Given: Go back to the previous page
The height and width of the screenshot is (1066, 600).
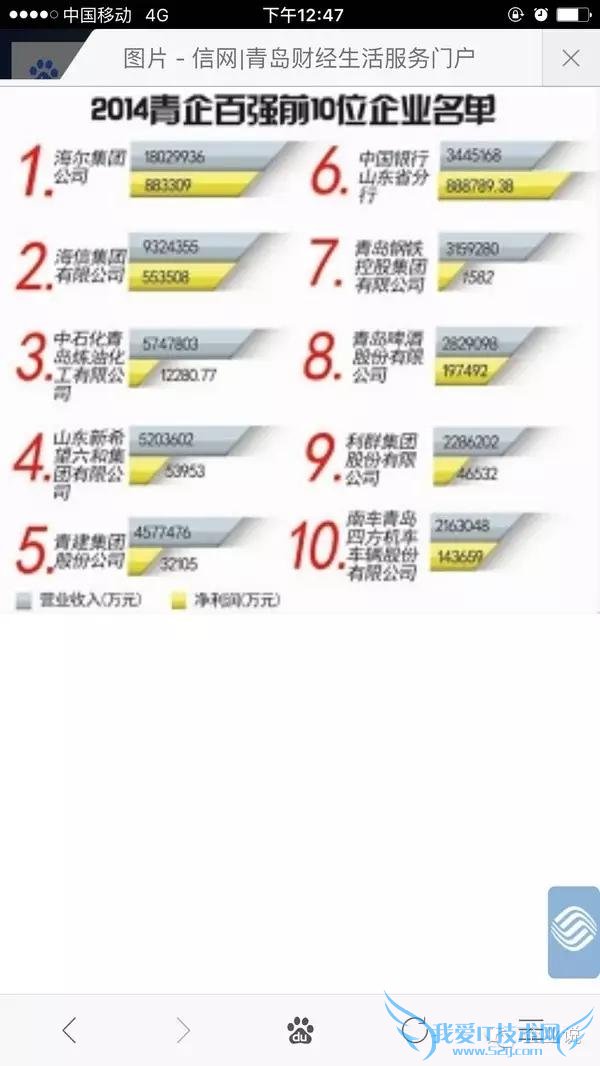Looking at the screenshot, I should (x=68, y=1030).
